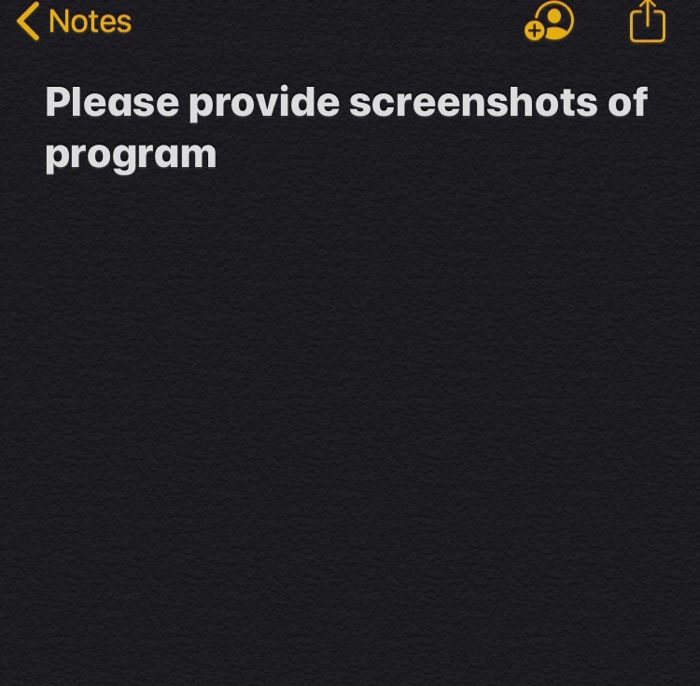700x686 pixels.
Task: Go back to Notes list
Action: pos(74,22)
